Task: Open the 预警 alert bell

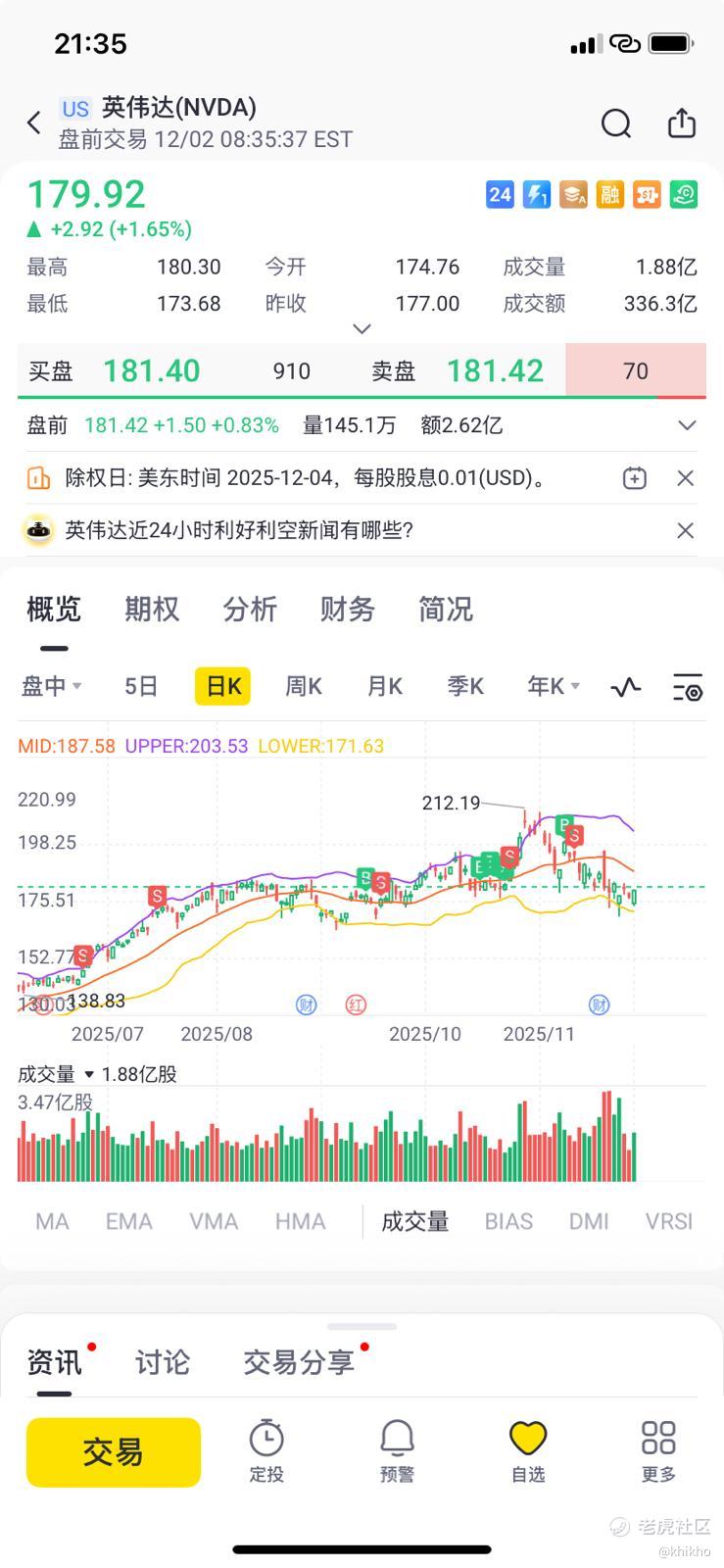Action: click(397, 1450)
